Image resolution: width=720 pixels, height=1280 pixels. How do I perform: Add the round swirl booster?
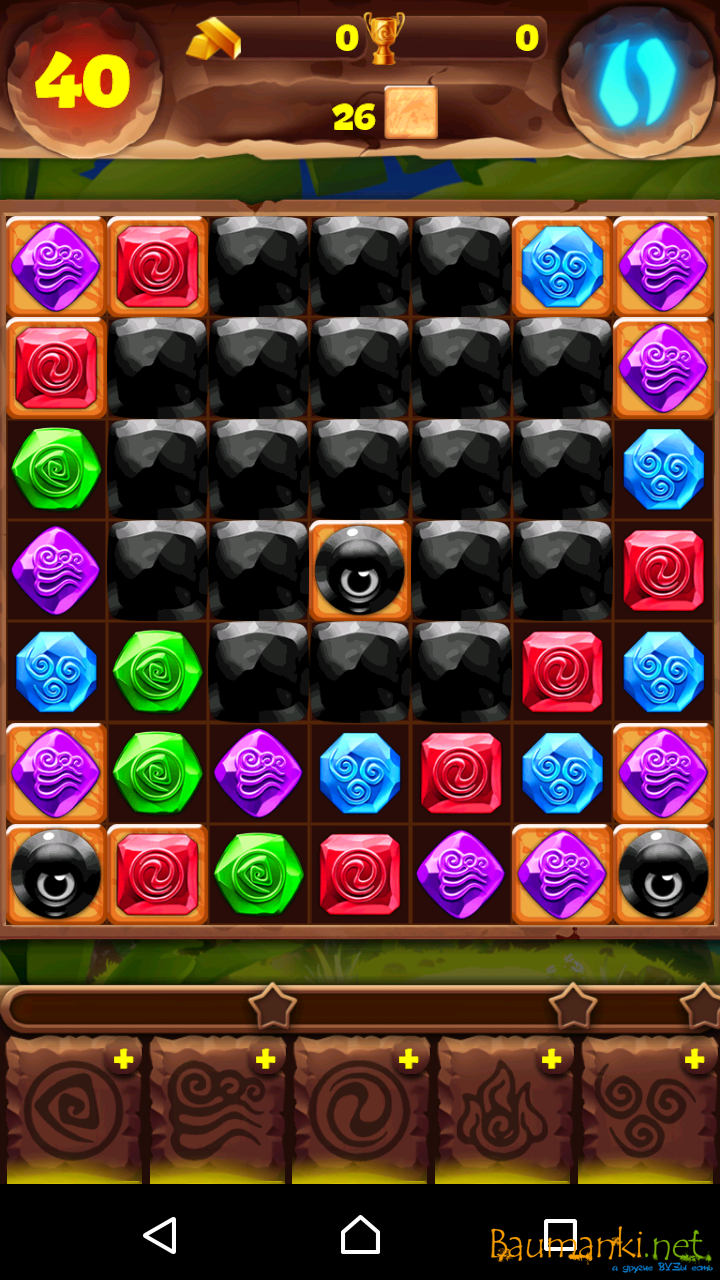pyautogui.click(x=408, y=1060)
